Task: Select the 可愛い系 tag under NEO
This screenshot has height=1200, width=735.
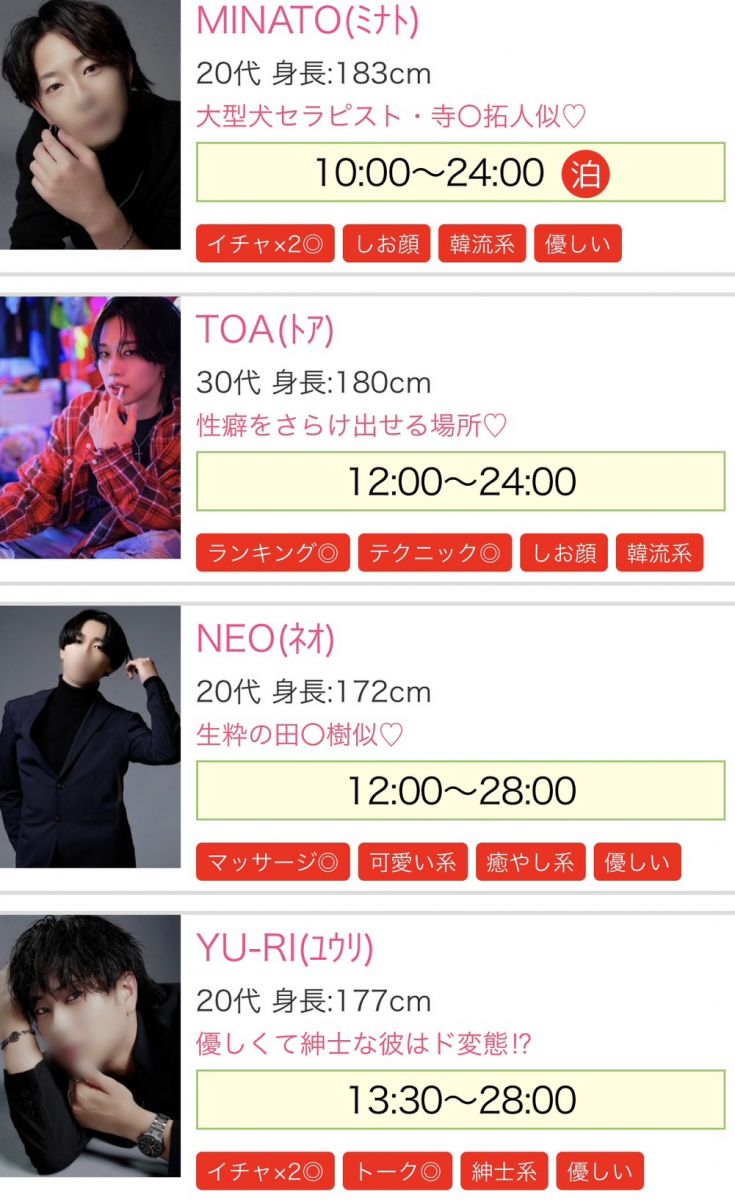Action: (413, 862)
